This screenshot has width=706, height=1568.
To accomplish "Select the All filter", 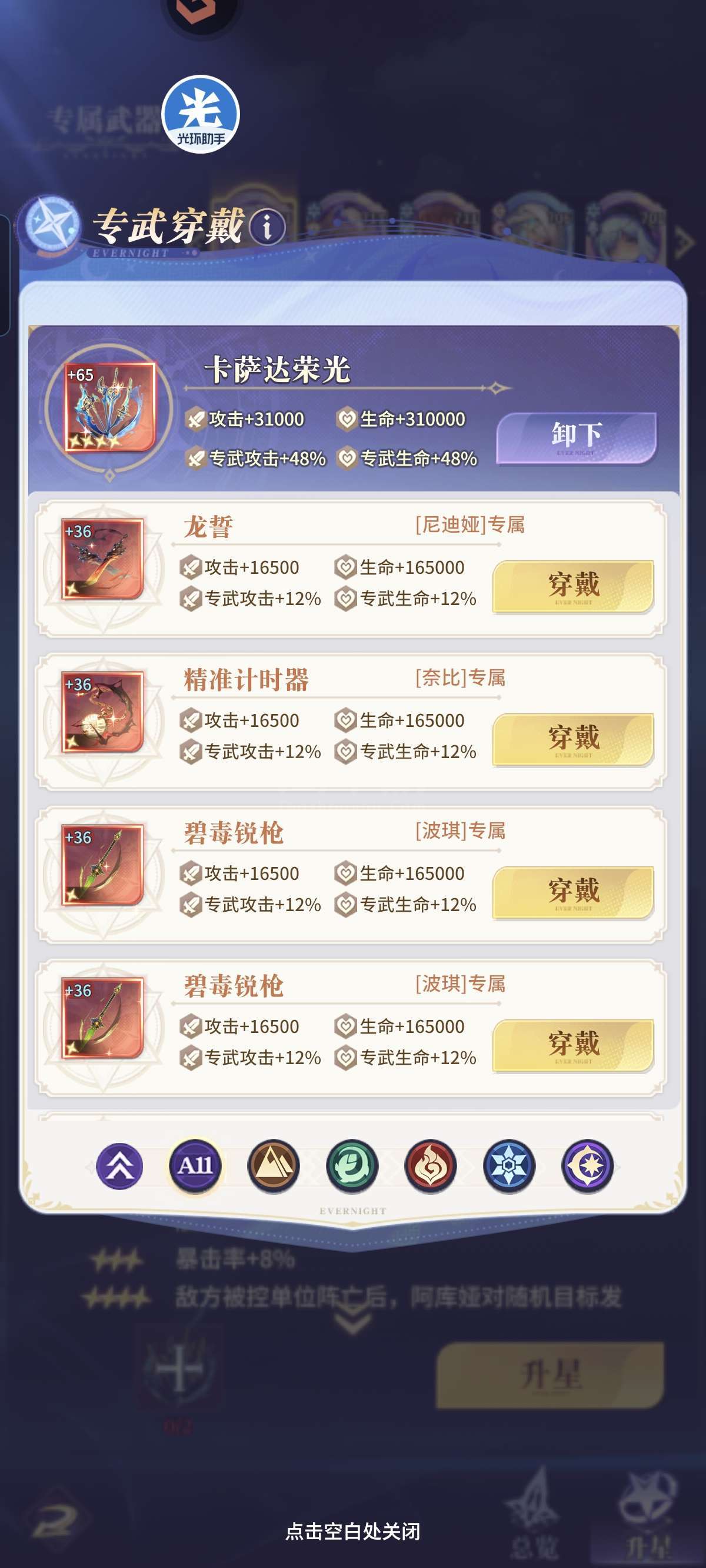I will point(195,1165).
